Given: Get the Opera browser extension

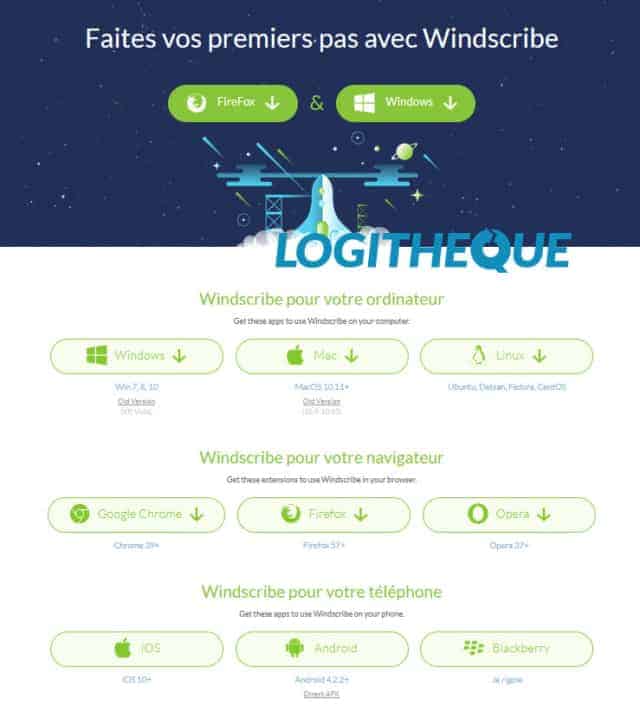Looking at the screenshot, I should tap(509, 514).
